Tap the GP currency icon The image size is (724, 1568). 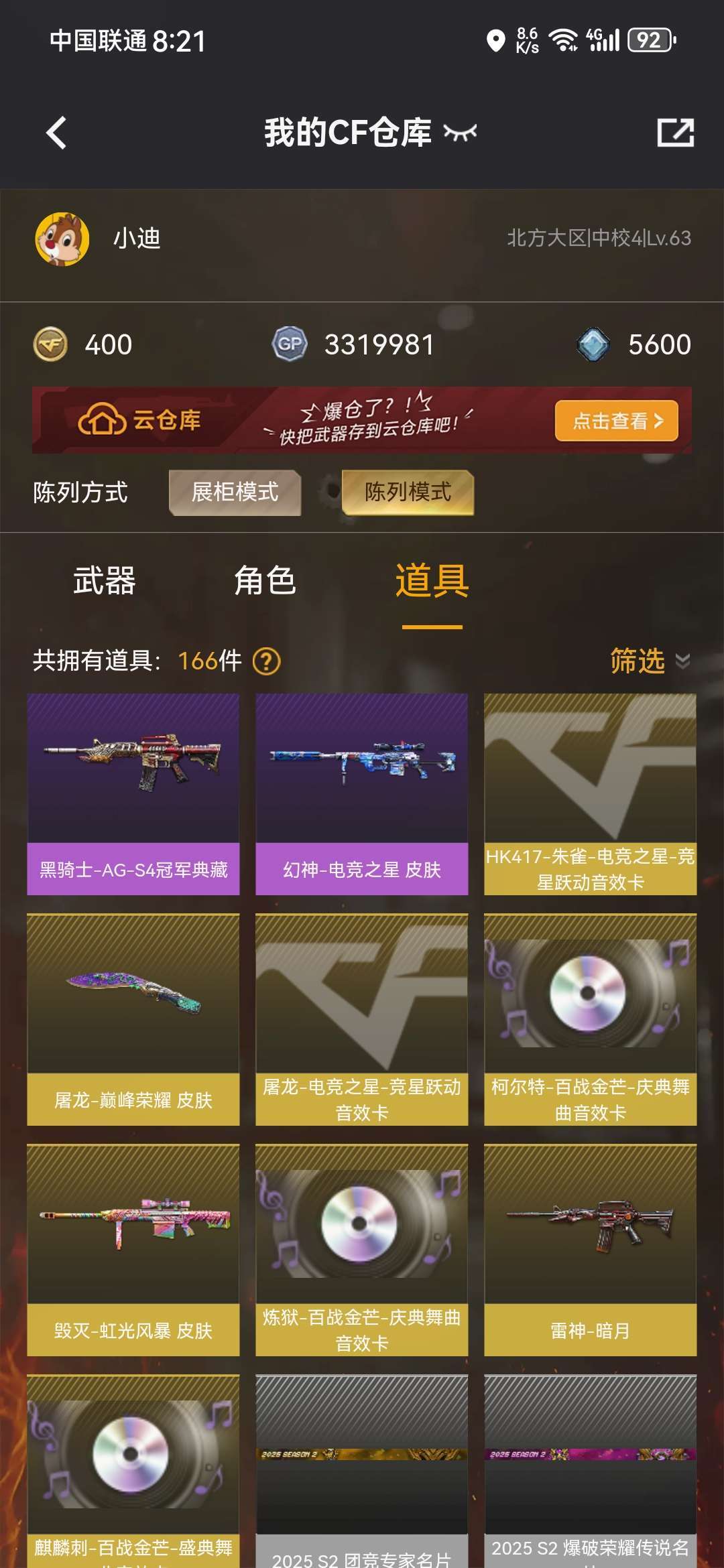click(290, 345)
